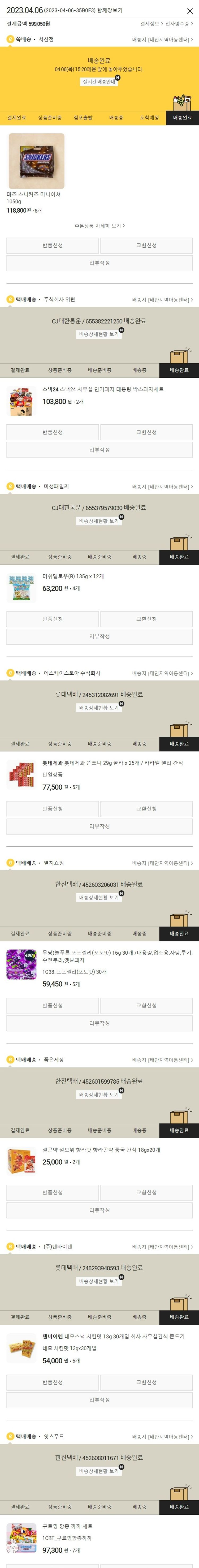The height and width of the screenshot is (1568, 199).
Task: Write review for 포포젤리 포도맛
Action: tap(99, 1023)
